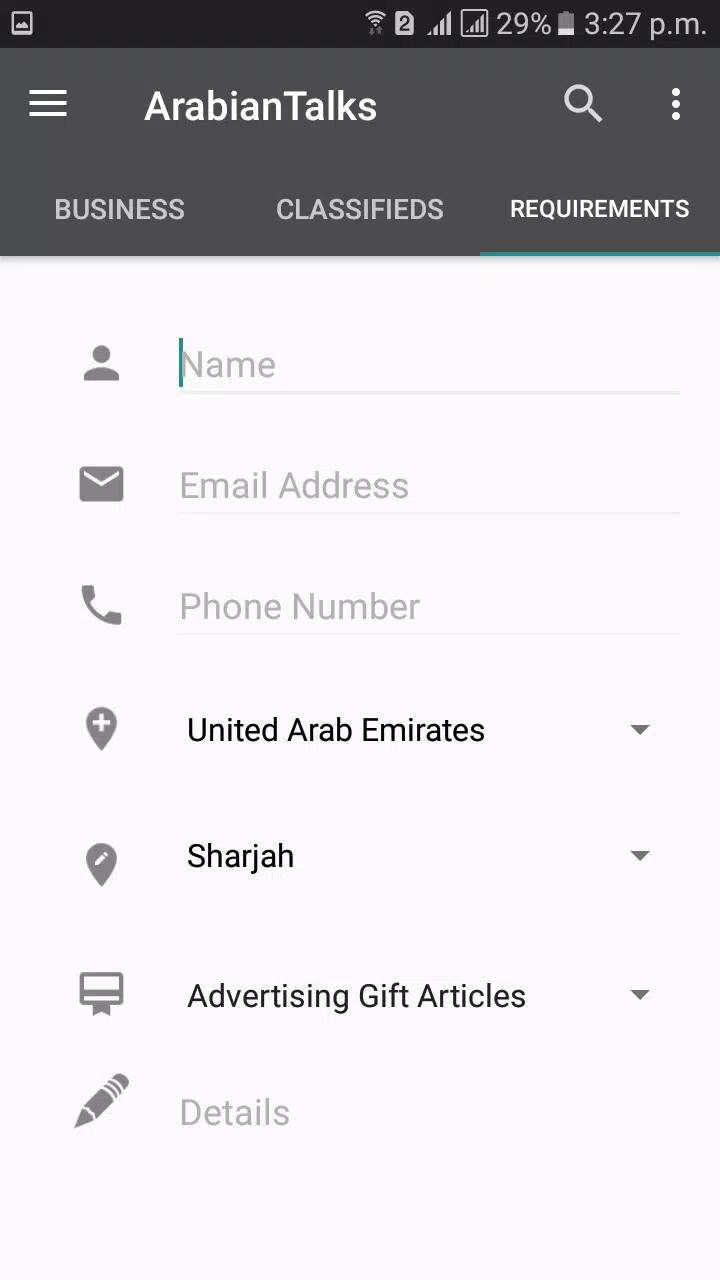
Task: Expand the Advertising Gift Articles dropdown
Action: (418, 996)
